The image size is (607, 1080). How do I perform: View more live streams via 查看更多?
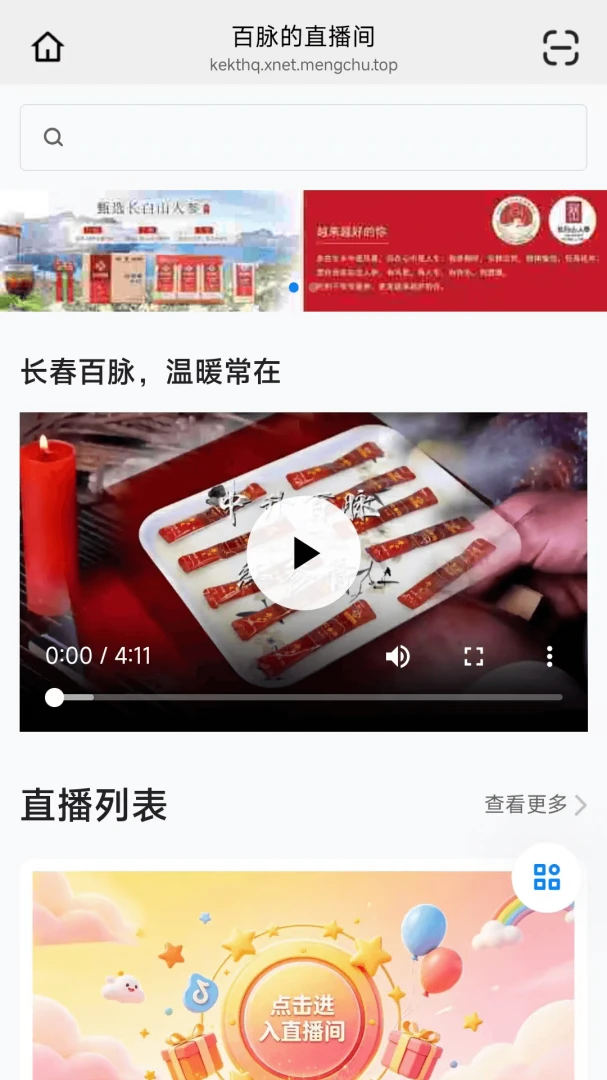[x=536, y=804]
